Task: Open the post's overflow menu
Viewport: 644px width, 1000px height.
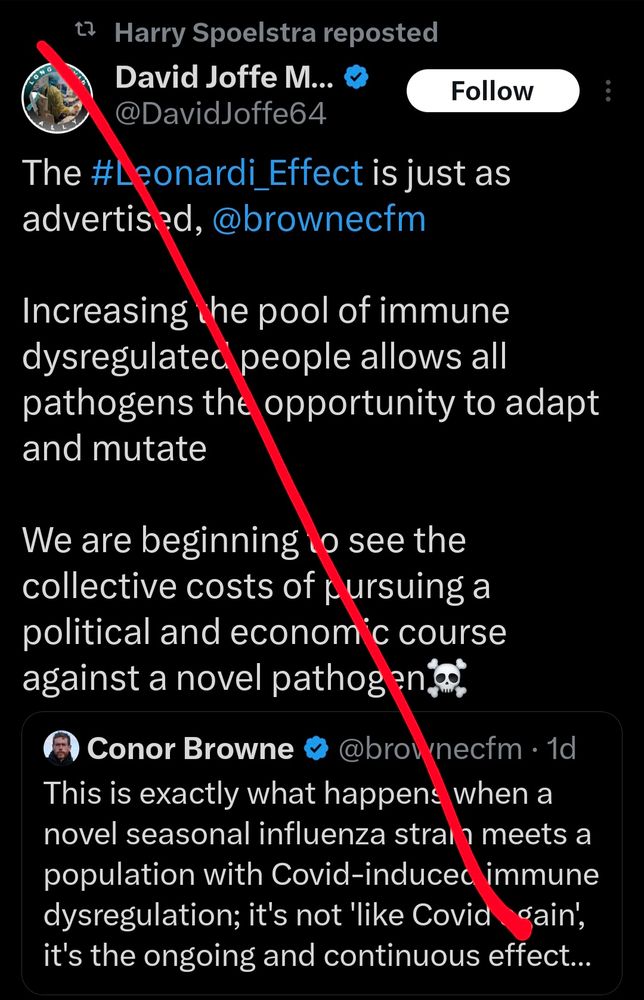Action: [609, 92]
